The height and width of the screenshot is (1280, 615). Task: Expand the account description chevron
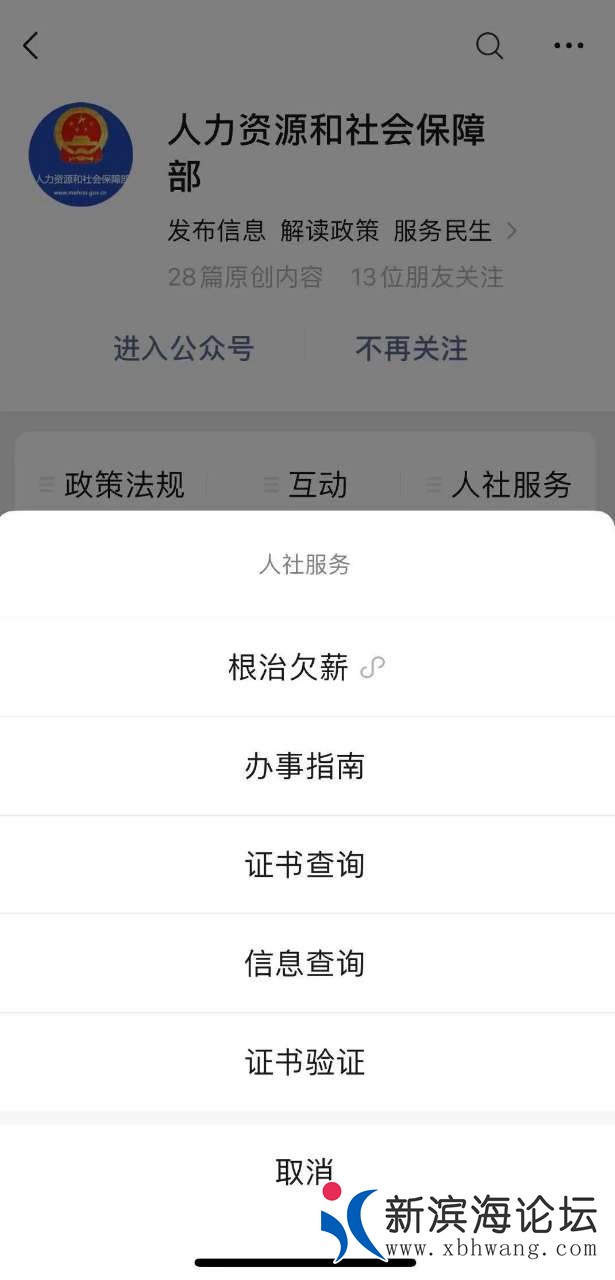point(512,231)
